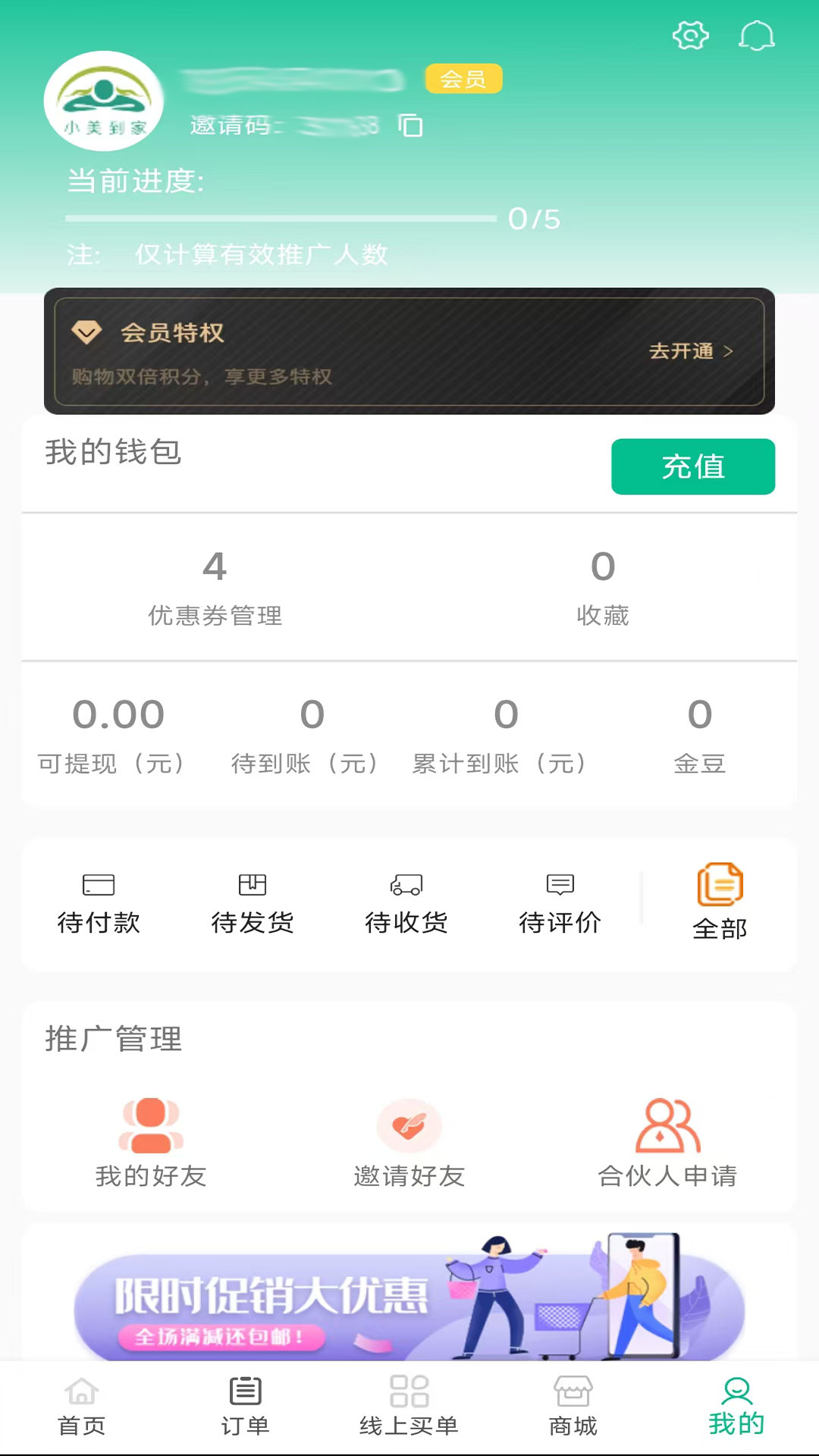Viewport: 819px width, 1456px height.
Task: Switch to the 线上买单 tab
Action: (x=409, y=1407)
